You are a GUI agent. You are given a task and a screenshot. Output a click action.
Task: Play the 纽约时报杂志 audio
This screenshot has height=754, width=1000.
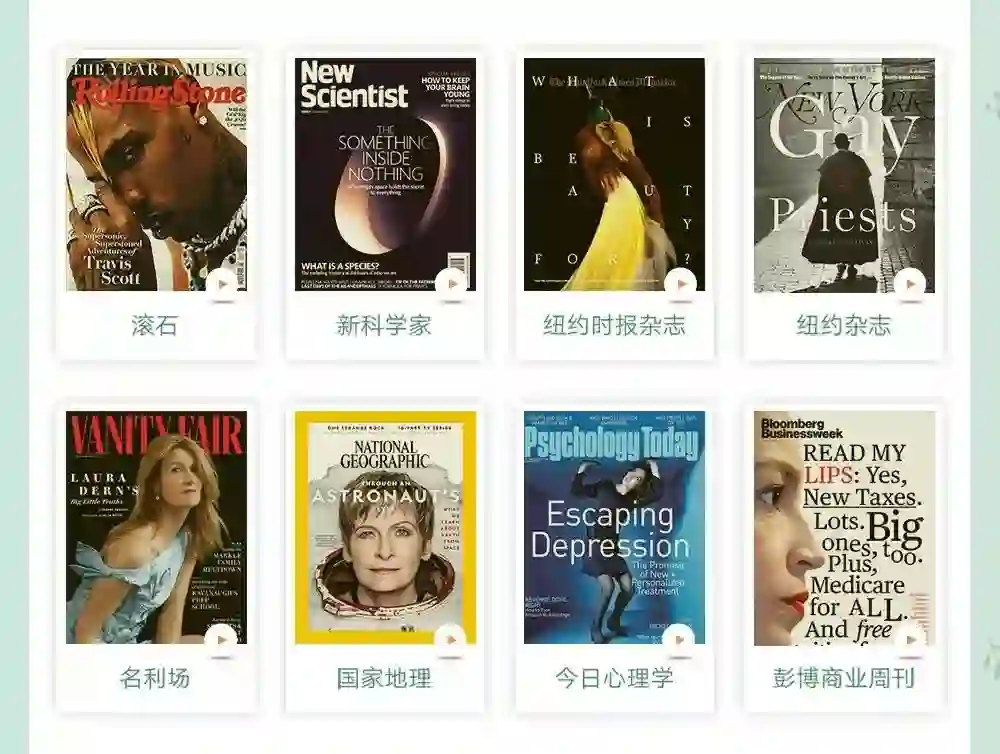point(681,285)
